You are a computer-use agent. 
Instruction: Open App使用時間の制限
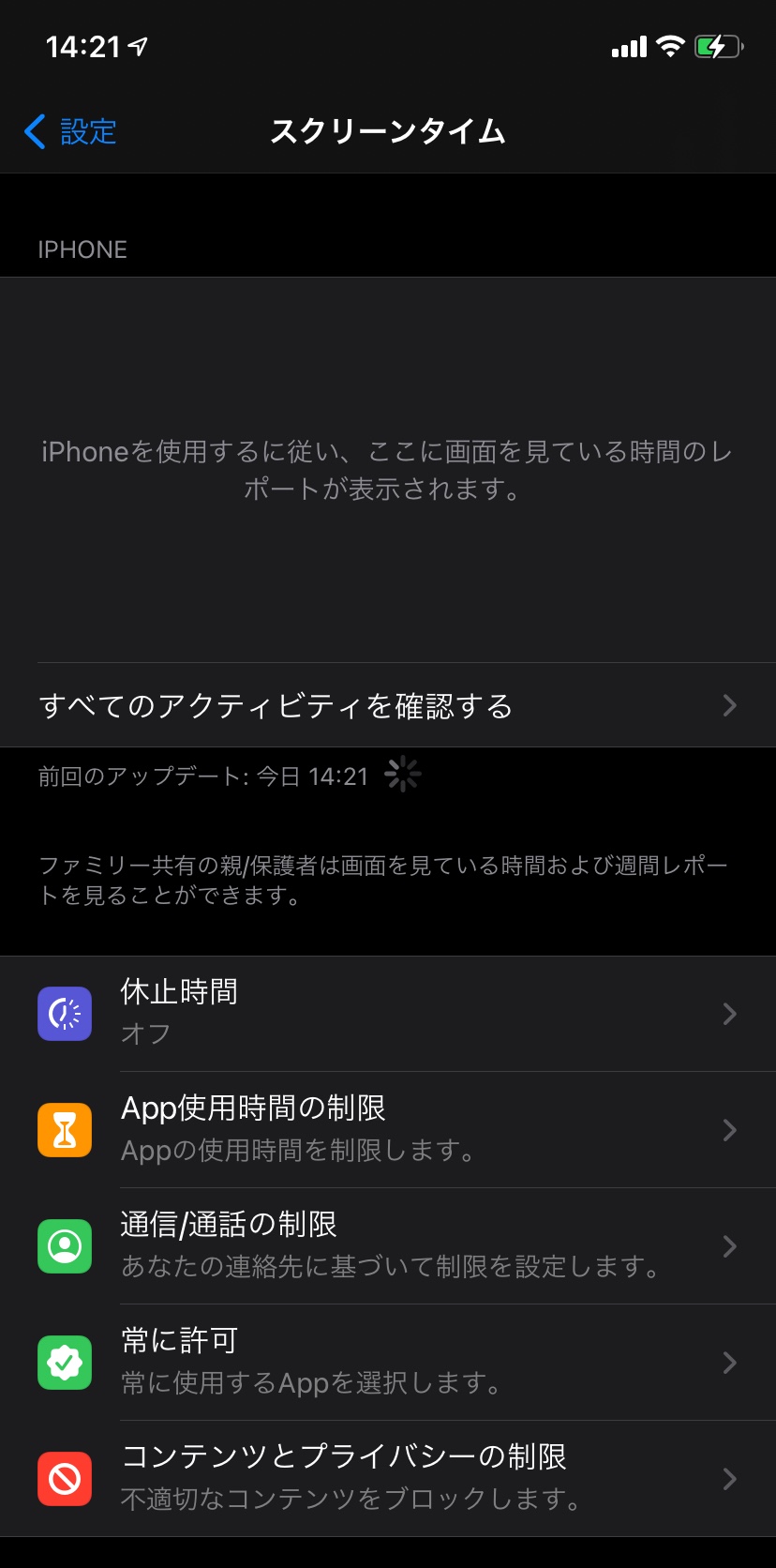pos(388,1130)
